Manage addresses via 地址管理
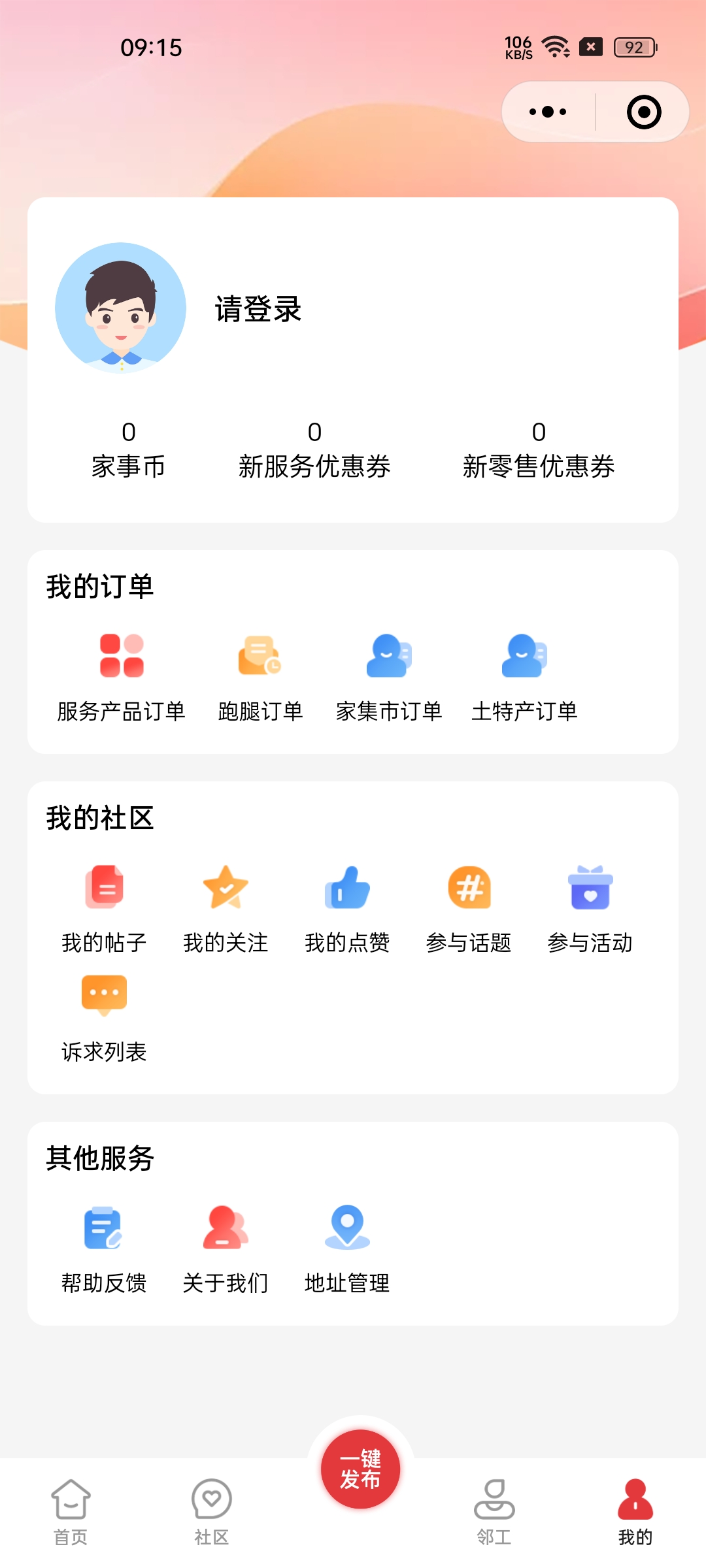The width and height of the screenshot is (706, 1568). click(x=347, y=1249)
